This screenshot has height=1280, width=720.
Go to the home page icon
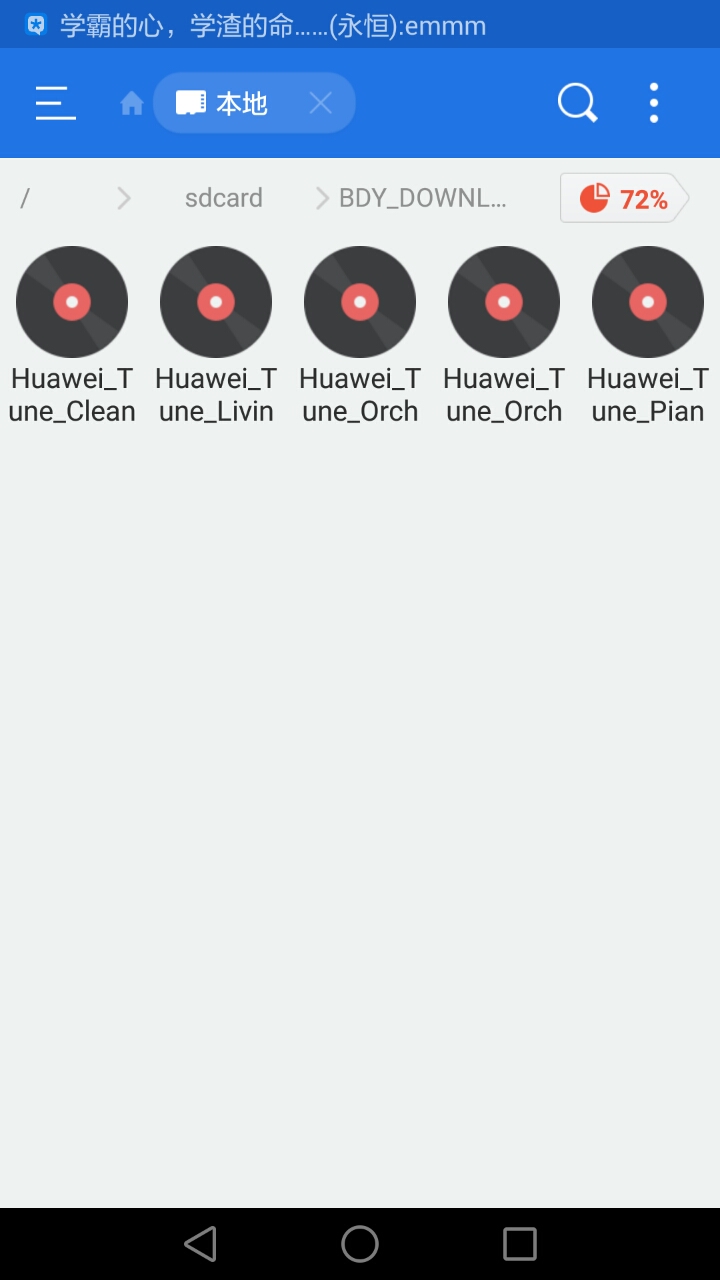point(131,103)
